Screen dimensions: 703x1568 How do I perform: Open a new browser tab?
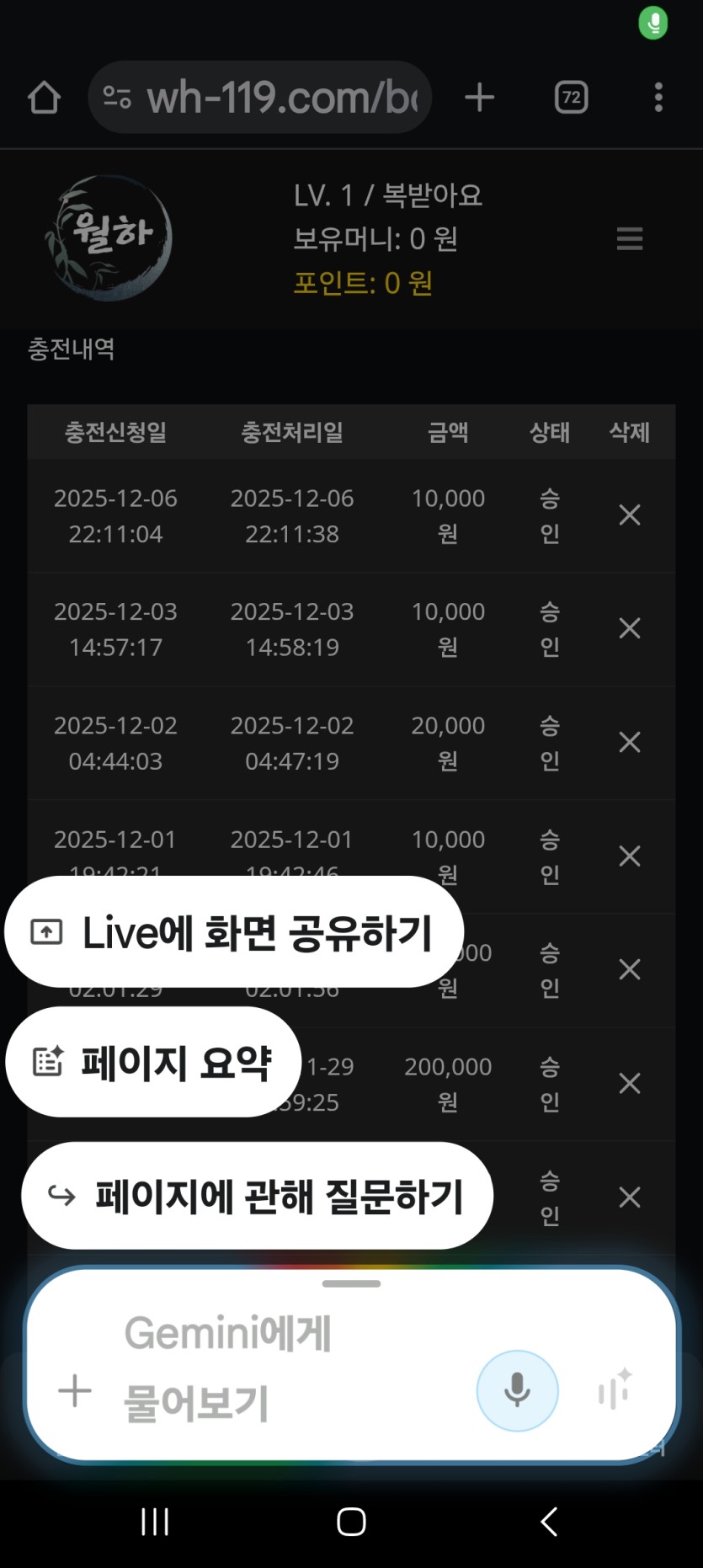coord(479,98)
